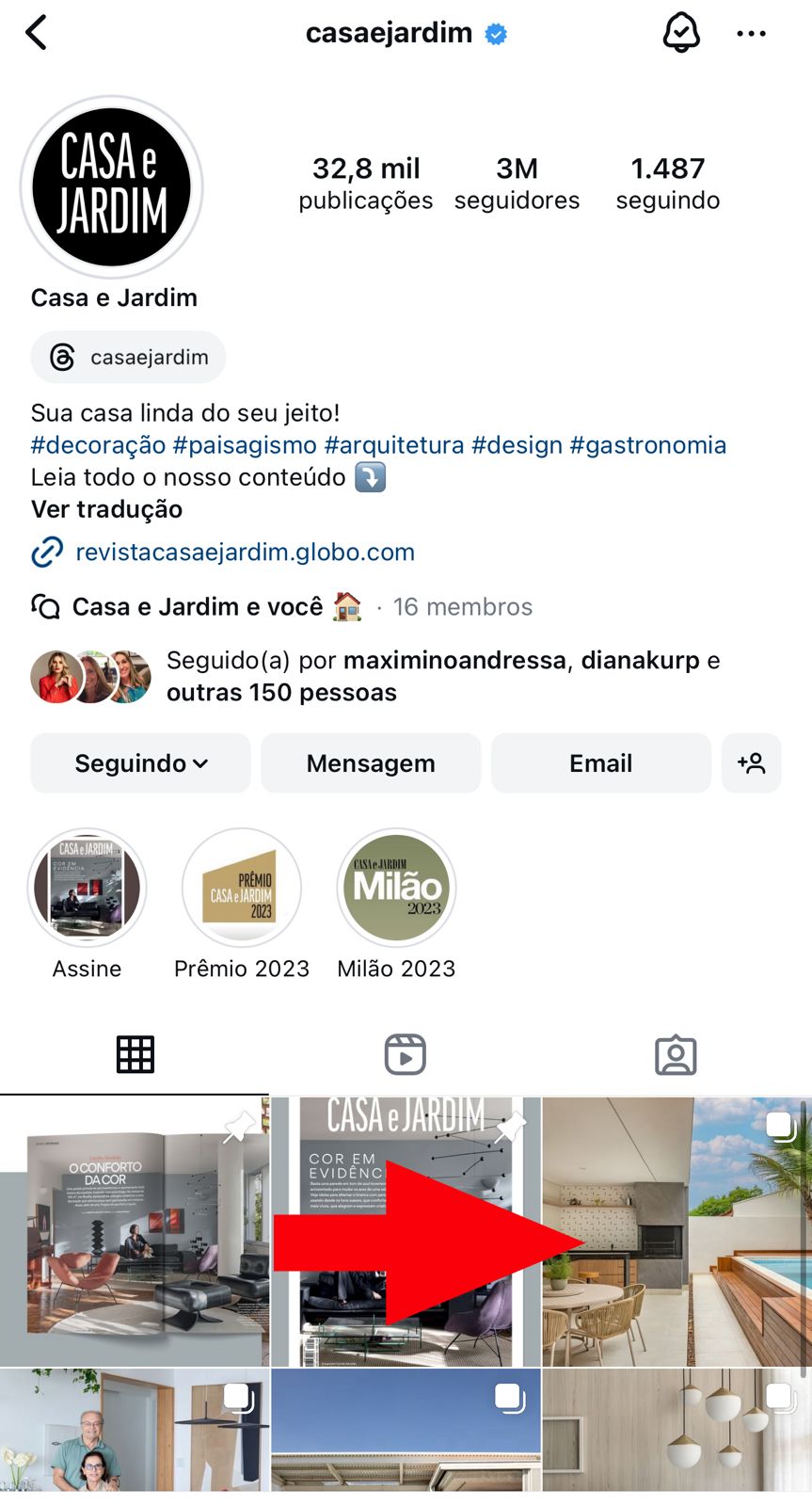The width and height of the screenshot is (812, 1506).
Task: Open the three-dot overflow menu
Action: coord(751,34)
